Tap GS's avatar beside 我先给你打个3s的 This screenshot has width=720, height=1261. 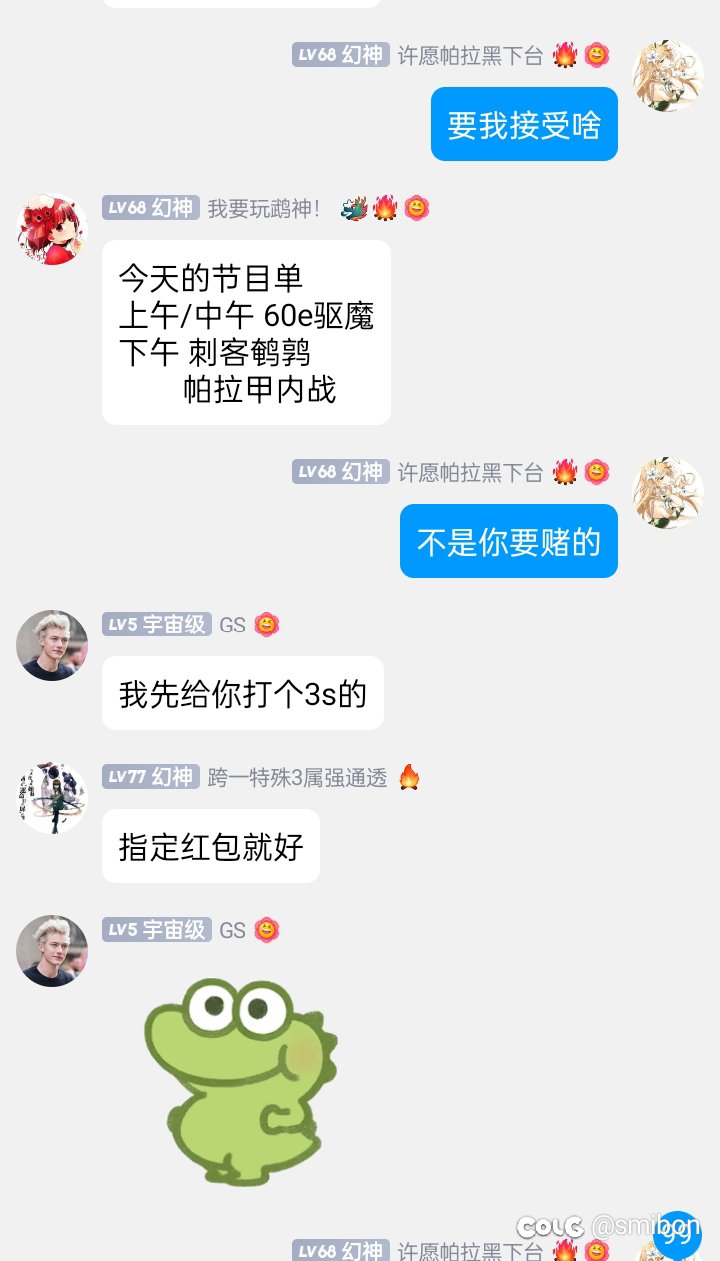pyautogui.click(x=52, y=645)
